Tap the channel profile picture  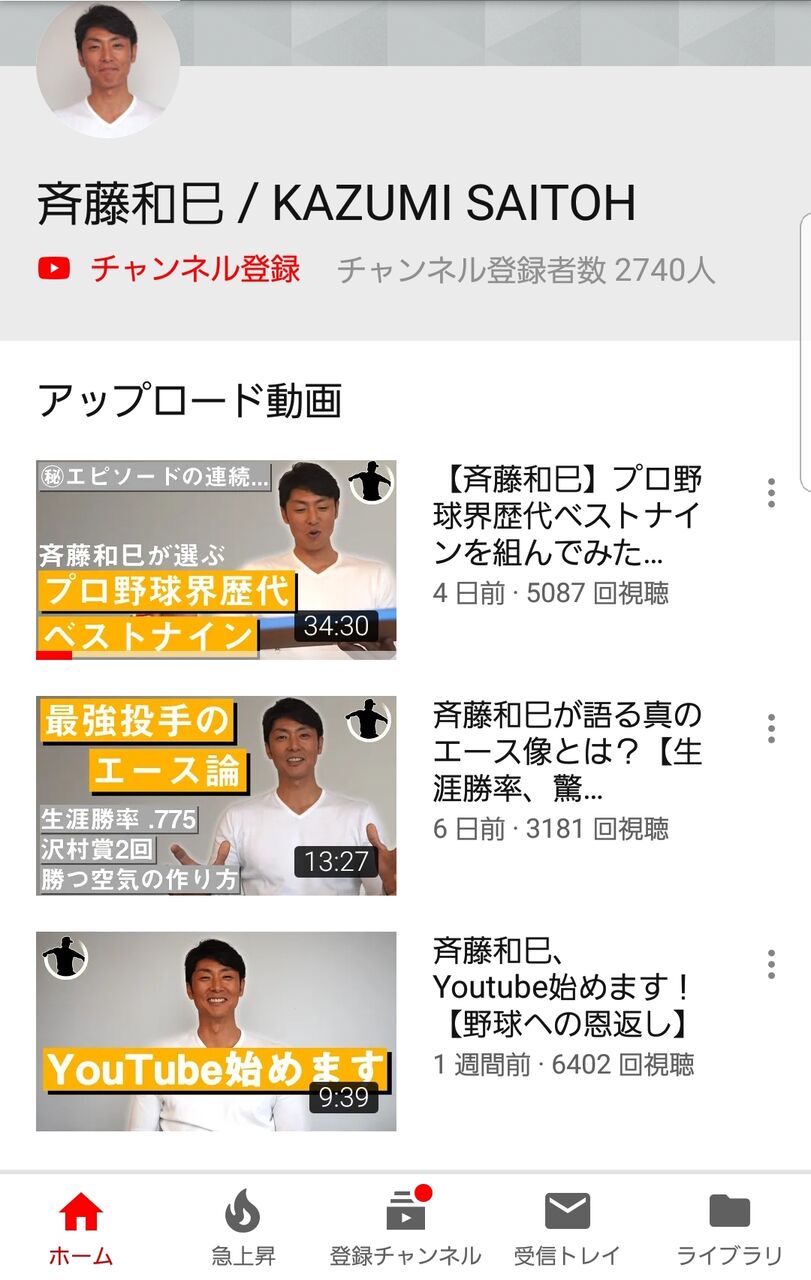108,67
